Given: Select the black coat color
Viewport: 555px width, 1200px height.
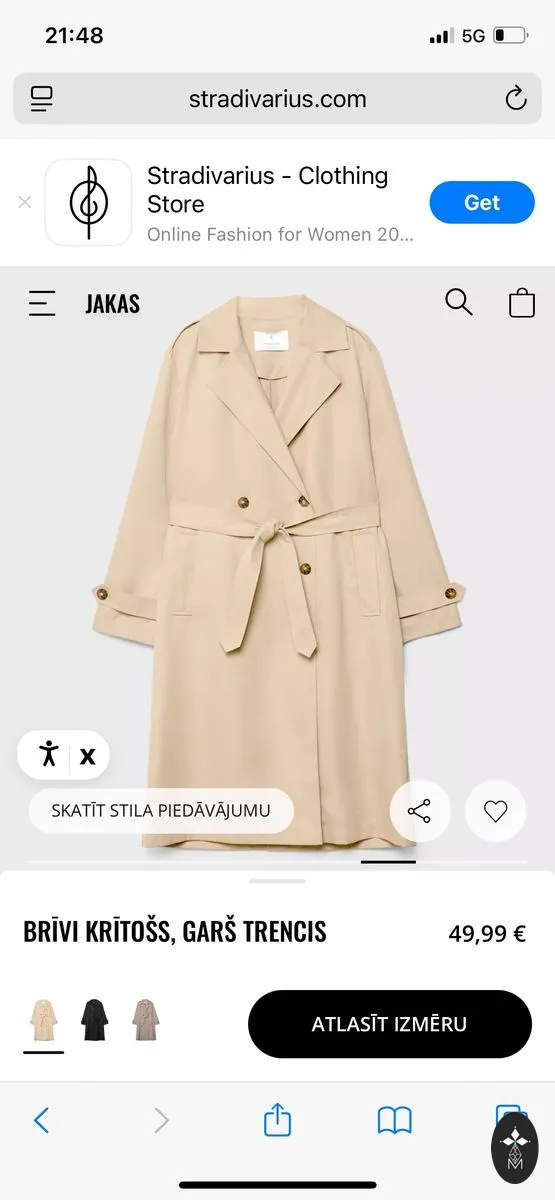Looking at the screenshot, I should point(94,1019).
